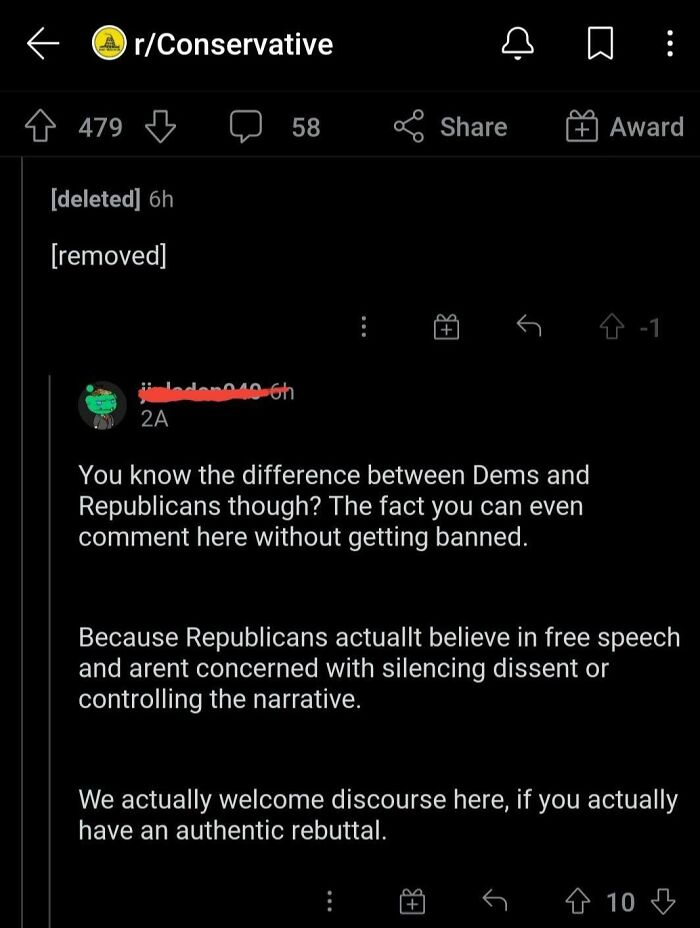Downvote the comment with 10 points

point(663,902)
